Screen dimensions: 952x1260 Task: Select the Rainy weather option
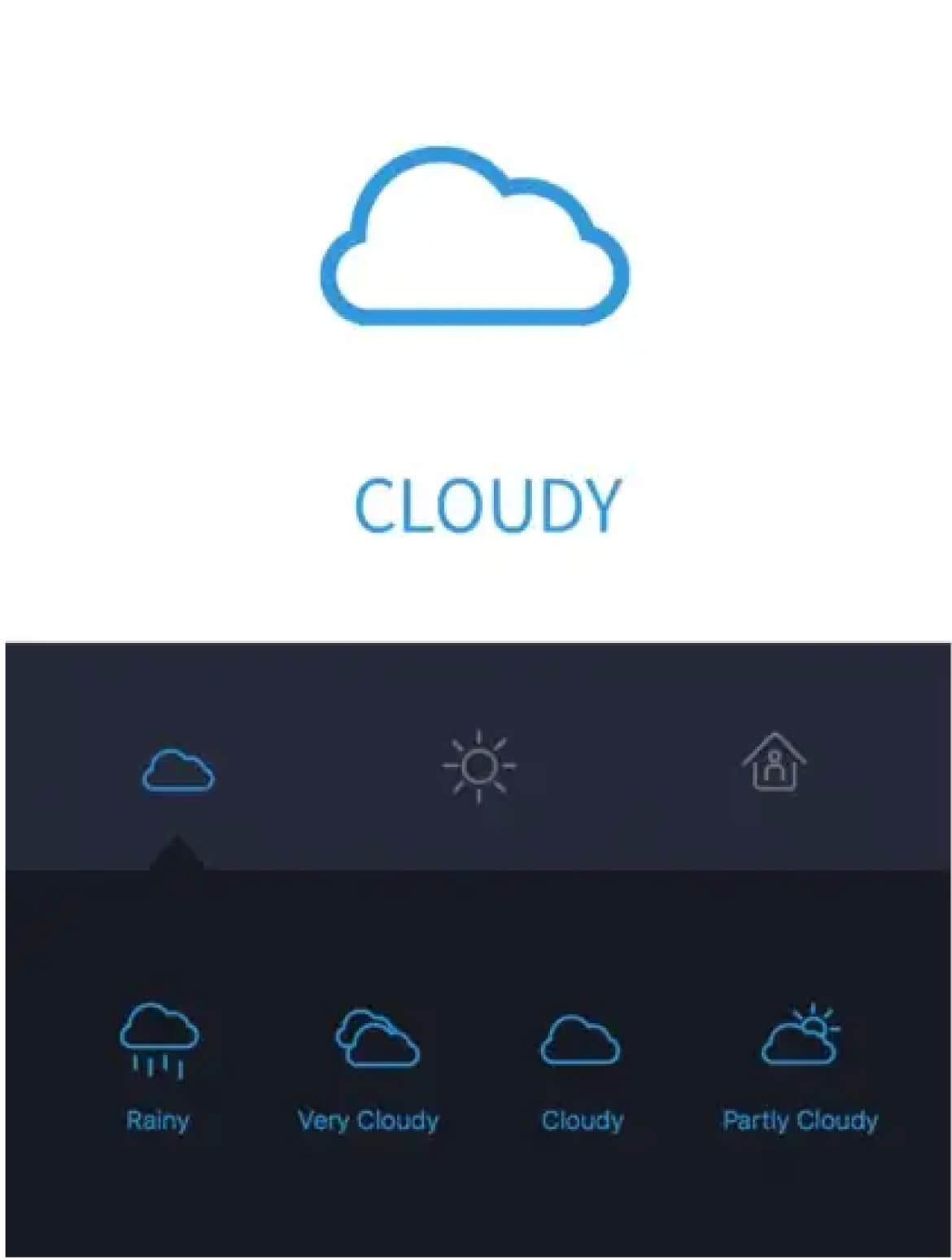tap(159, 1066)
